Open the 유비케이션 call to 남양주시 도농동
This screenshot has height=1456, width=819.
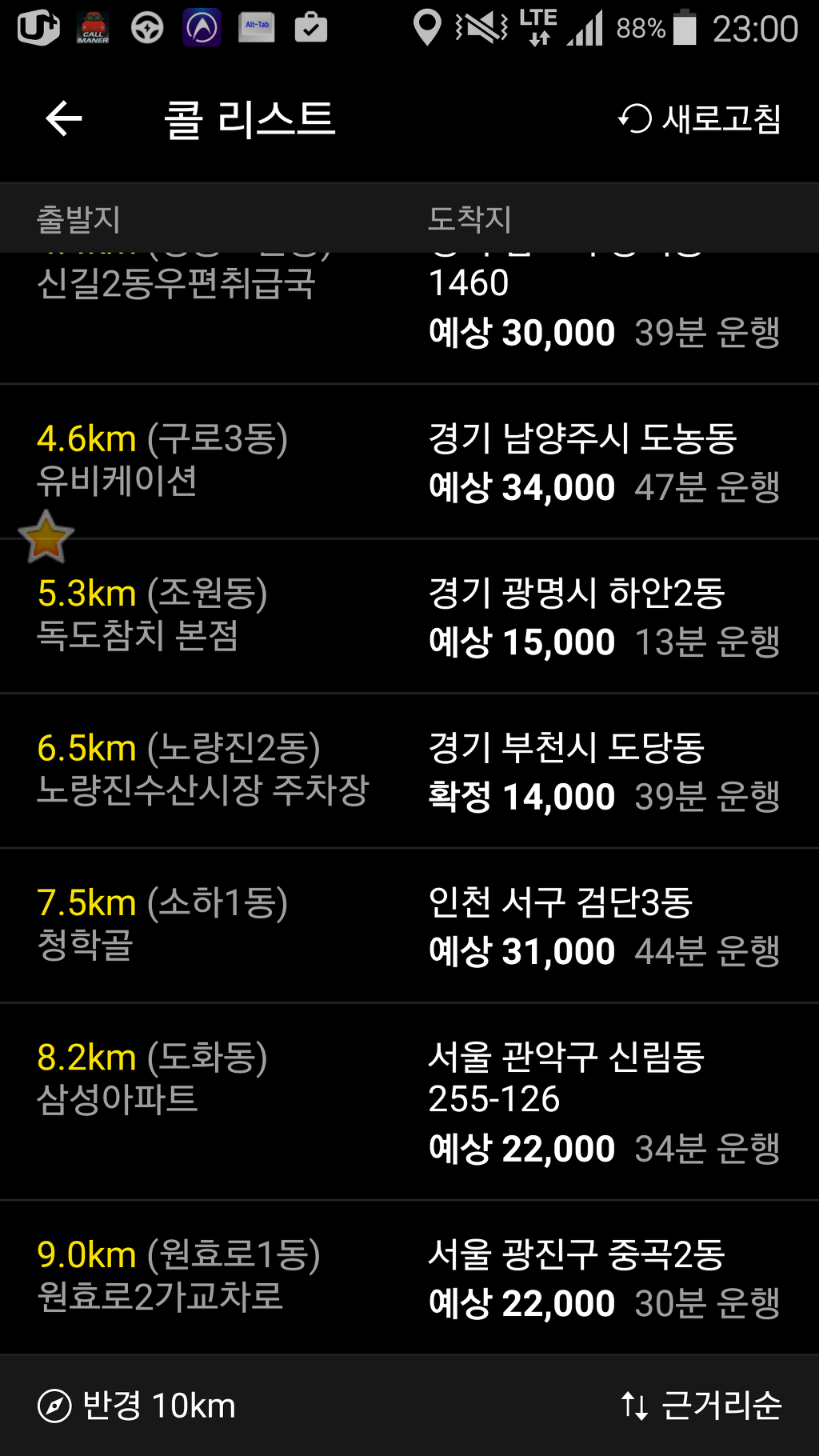(x=408, y=462)
